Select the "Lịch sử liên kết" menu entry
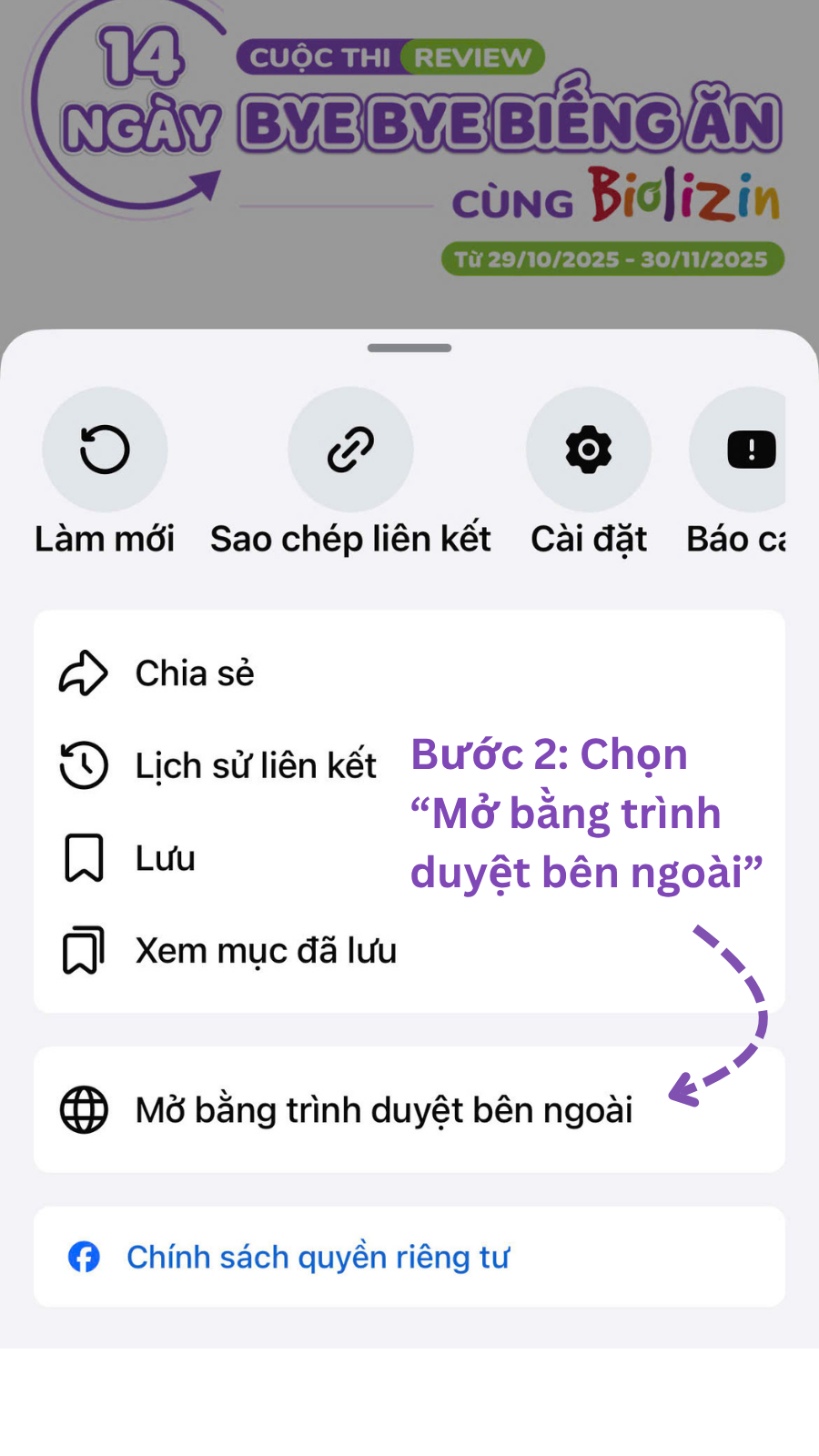Viewport: 819px width, 1456px height. tap(255, 765)
